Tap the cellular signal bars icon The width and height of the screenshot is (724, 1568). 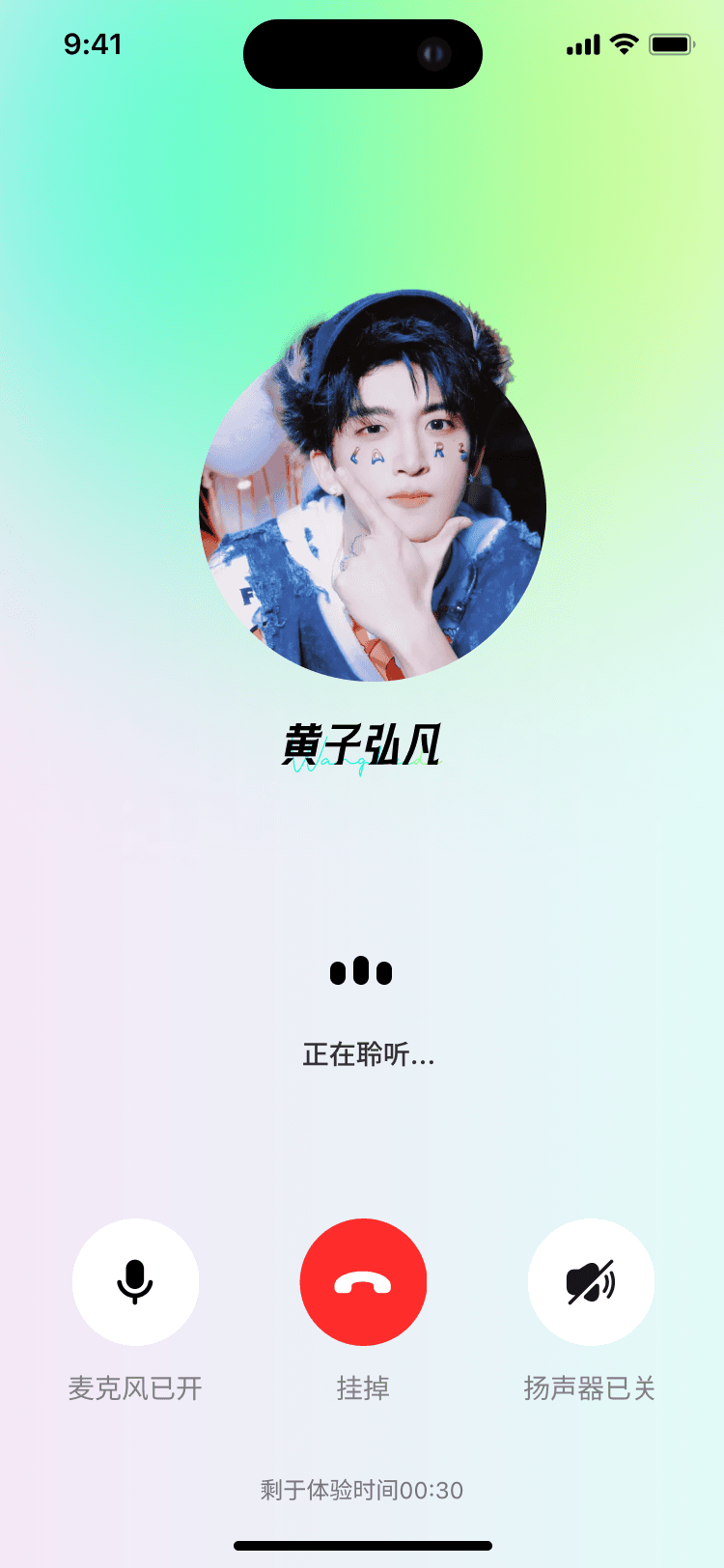[580, 44]
